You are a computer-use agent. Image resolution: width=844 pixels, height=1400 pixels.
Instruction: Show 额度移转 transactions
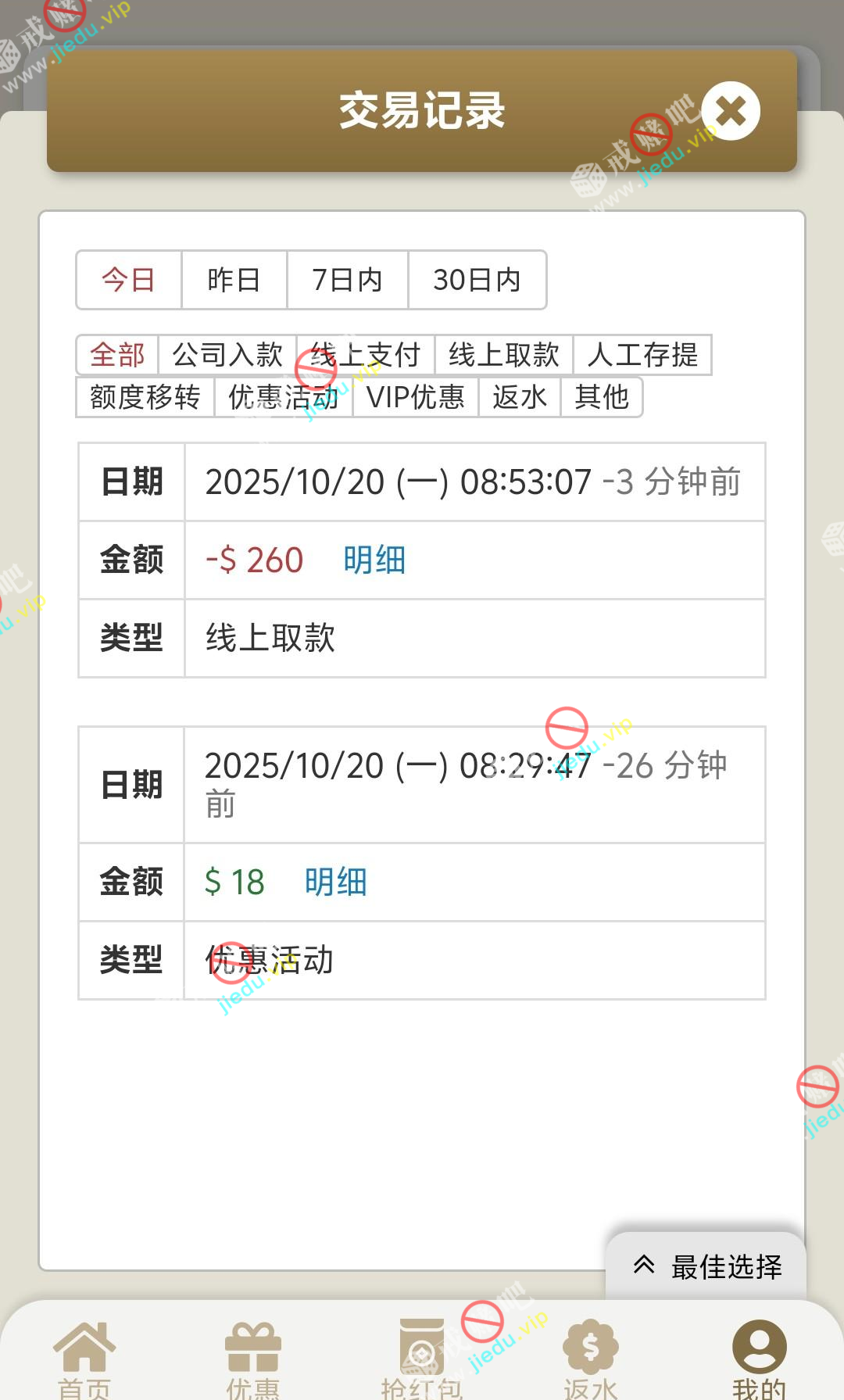point(145,397)
